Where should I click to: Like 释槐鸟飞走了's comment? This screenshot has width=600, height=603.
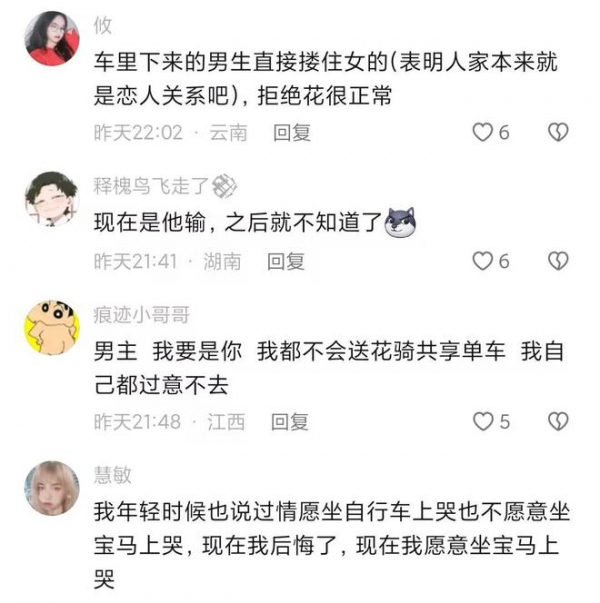pyautogui.click(x=483, y=261)
